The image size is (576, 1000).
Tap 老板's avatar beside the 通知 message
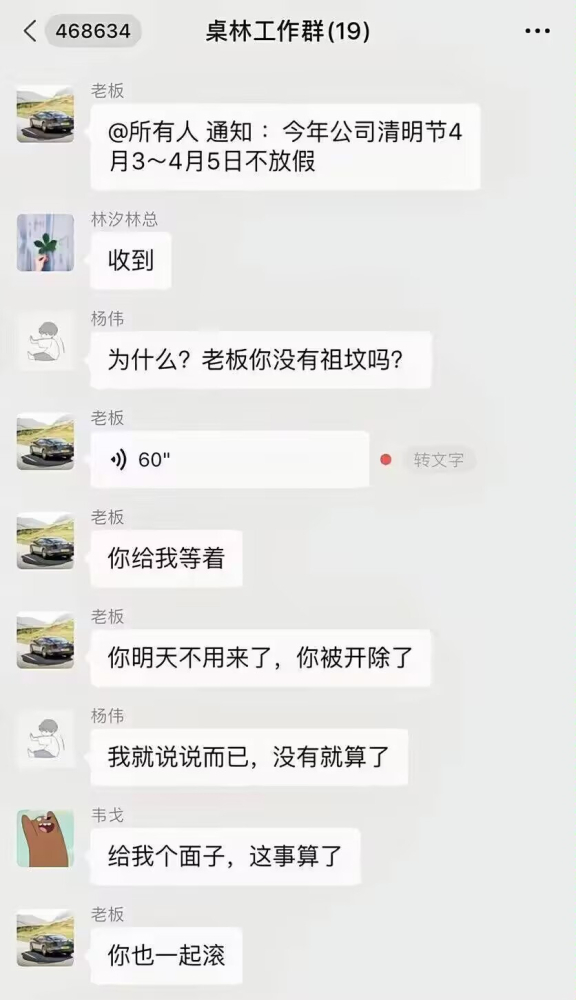[45, 114]
